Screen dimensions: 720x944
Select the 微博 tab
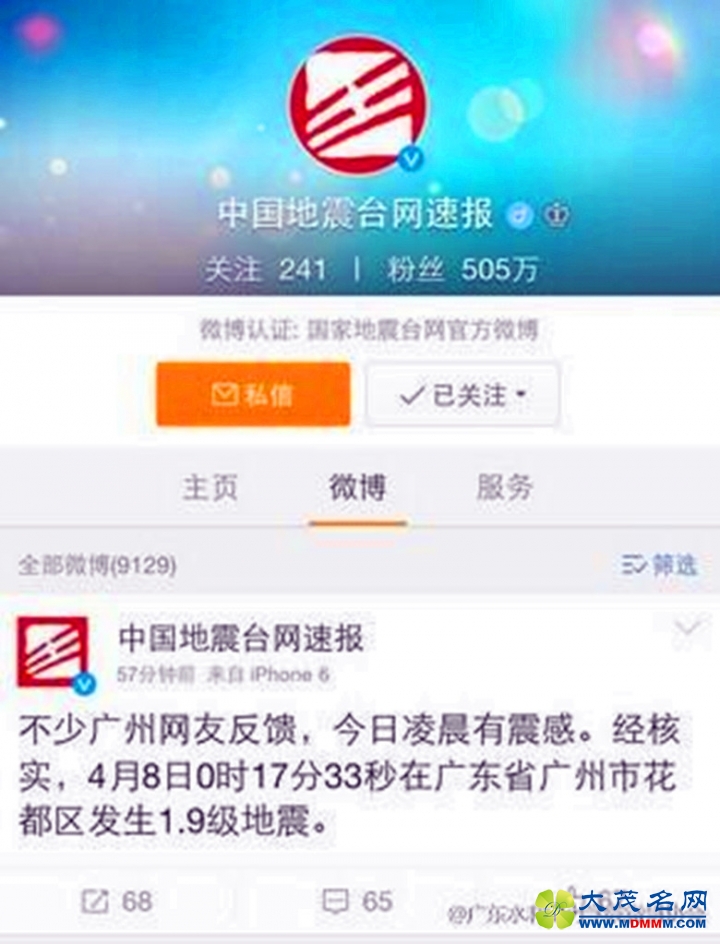[358, 488]
